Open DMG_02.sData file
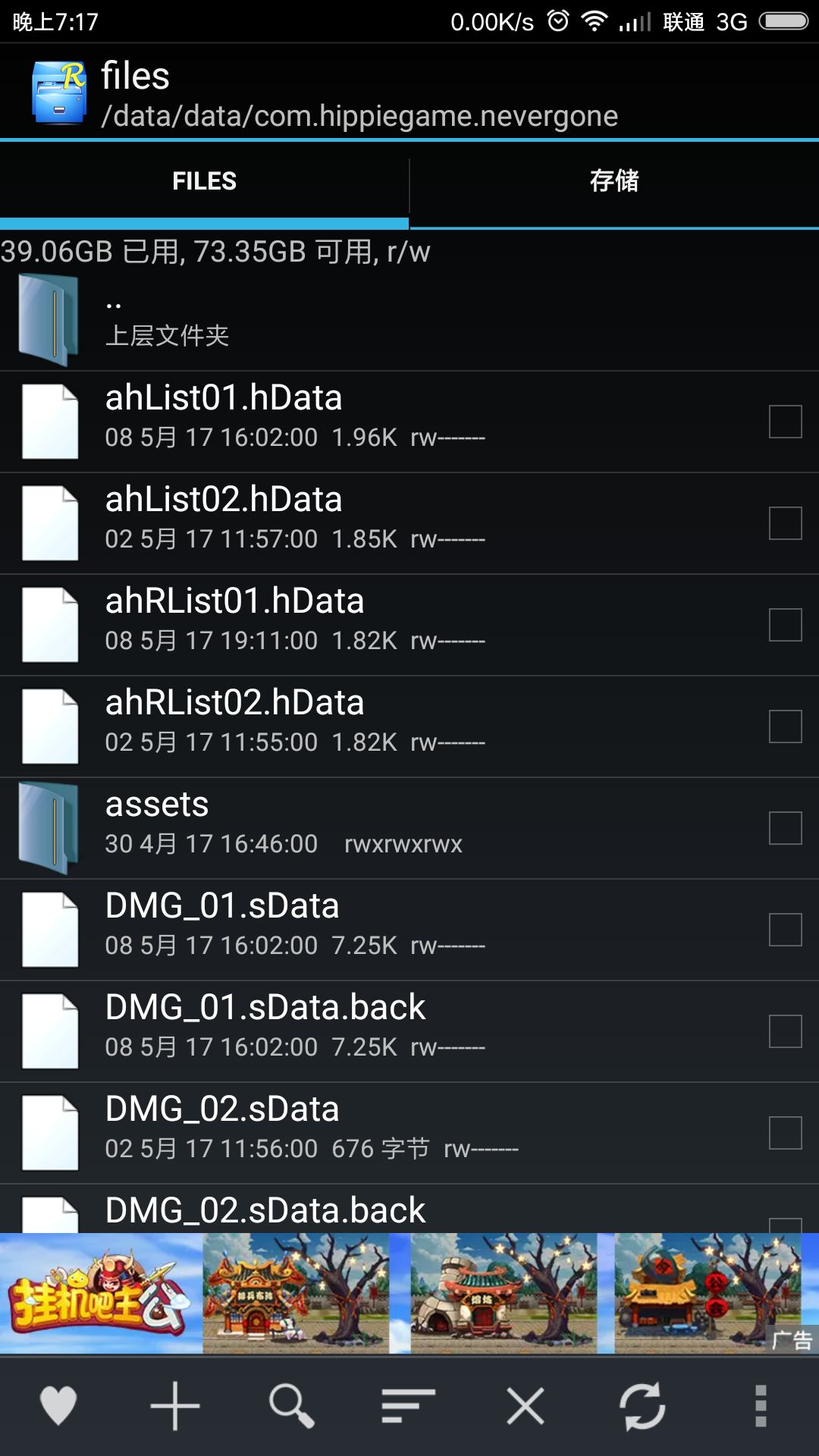Image resolution: width=819 pixels, height=1456 pixels. pyautogui.click(x=303, y=1128)
